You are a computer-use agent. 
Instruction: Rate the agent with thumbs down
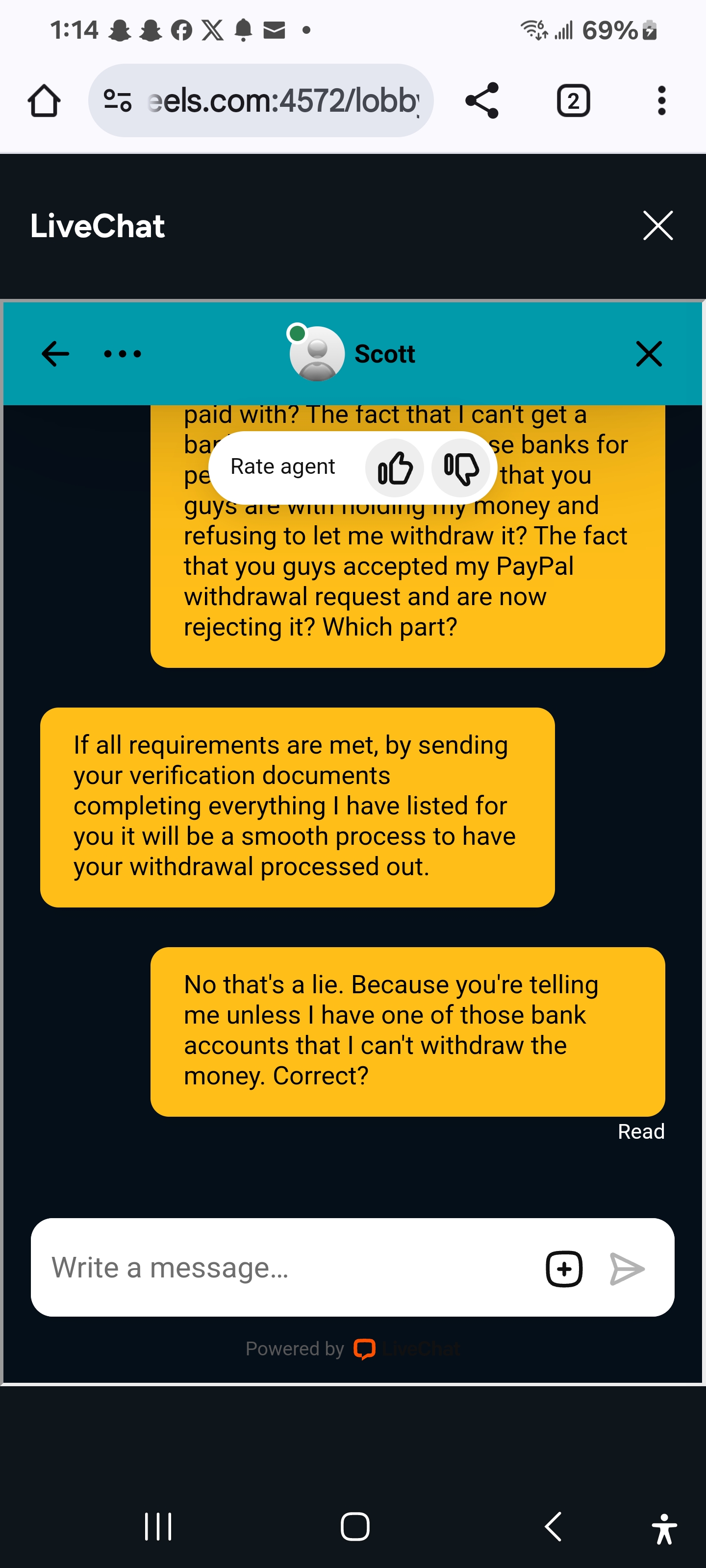tap(460, 468)
